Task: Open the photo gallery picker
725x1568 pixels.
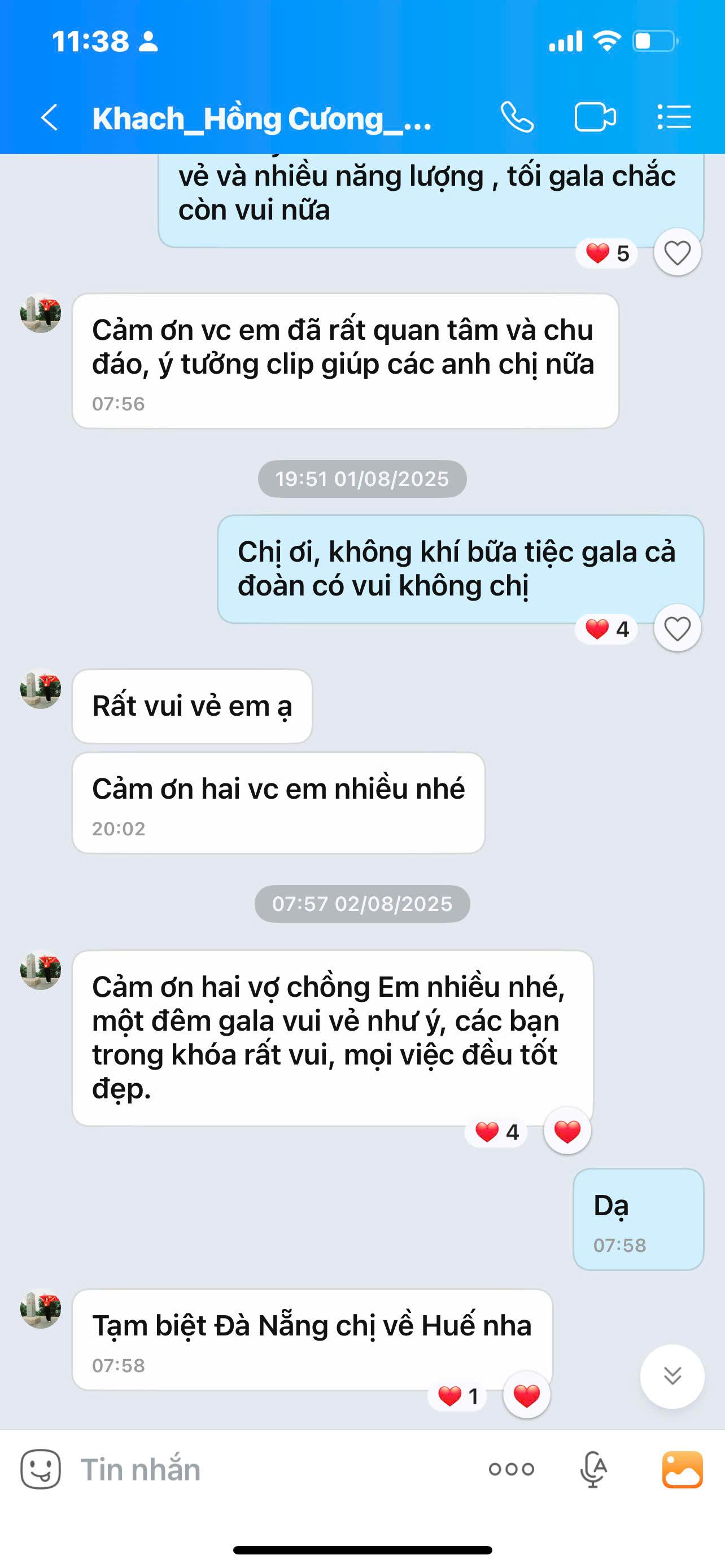Action: [x=683, y=1469]
